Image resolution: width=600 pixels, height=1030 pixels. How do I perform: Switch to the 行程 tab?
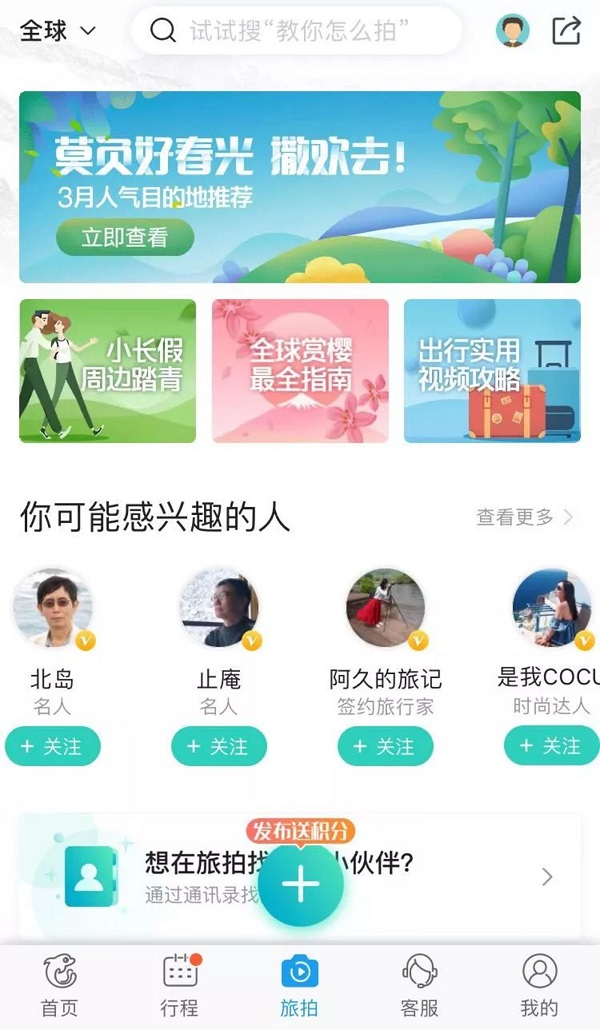tap(180, 985)
